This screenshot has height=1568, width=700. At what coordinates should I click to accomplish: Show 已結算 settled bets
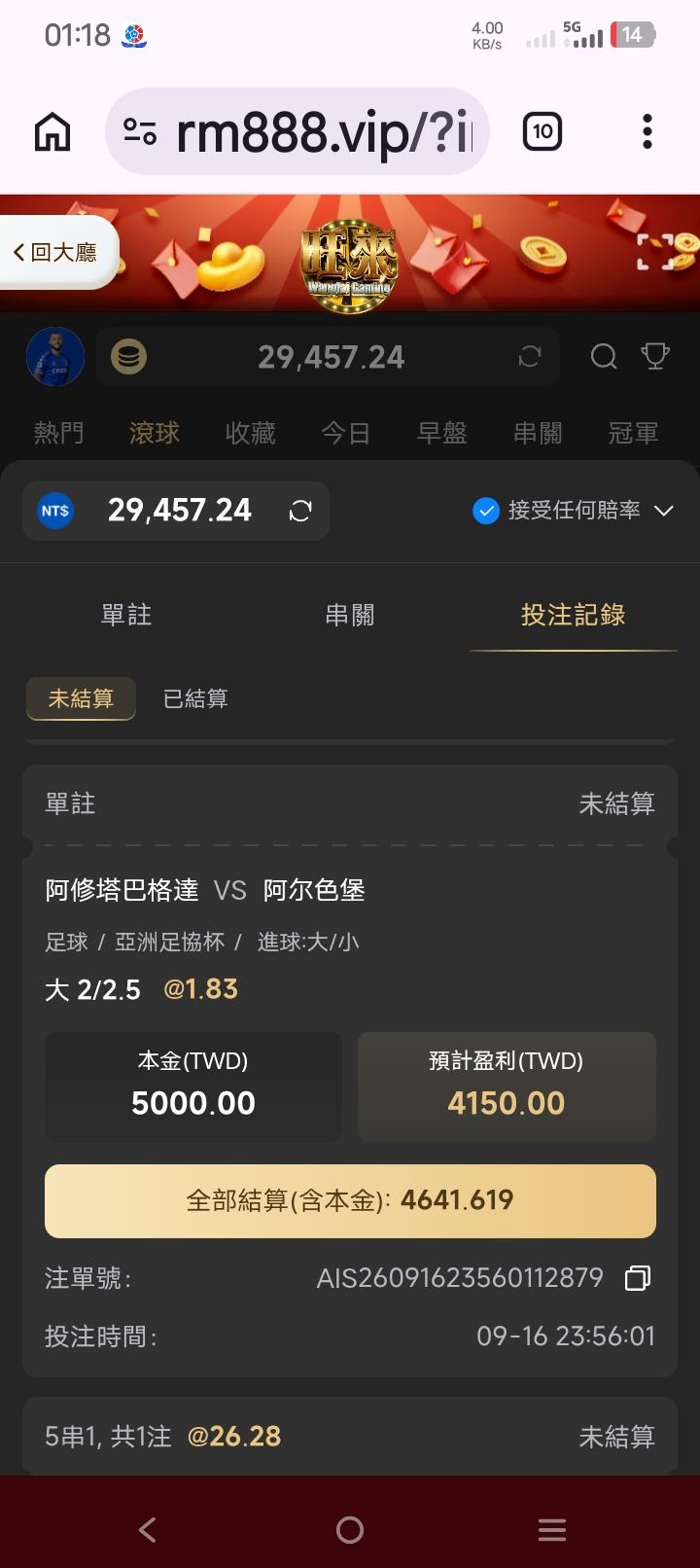coord(195,698)
